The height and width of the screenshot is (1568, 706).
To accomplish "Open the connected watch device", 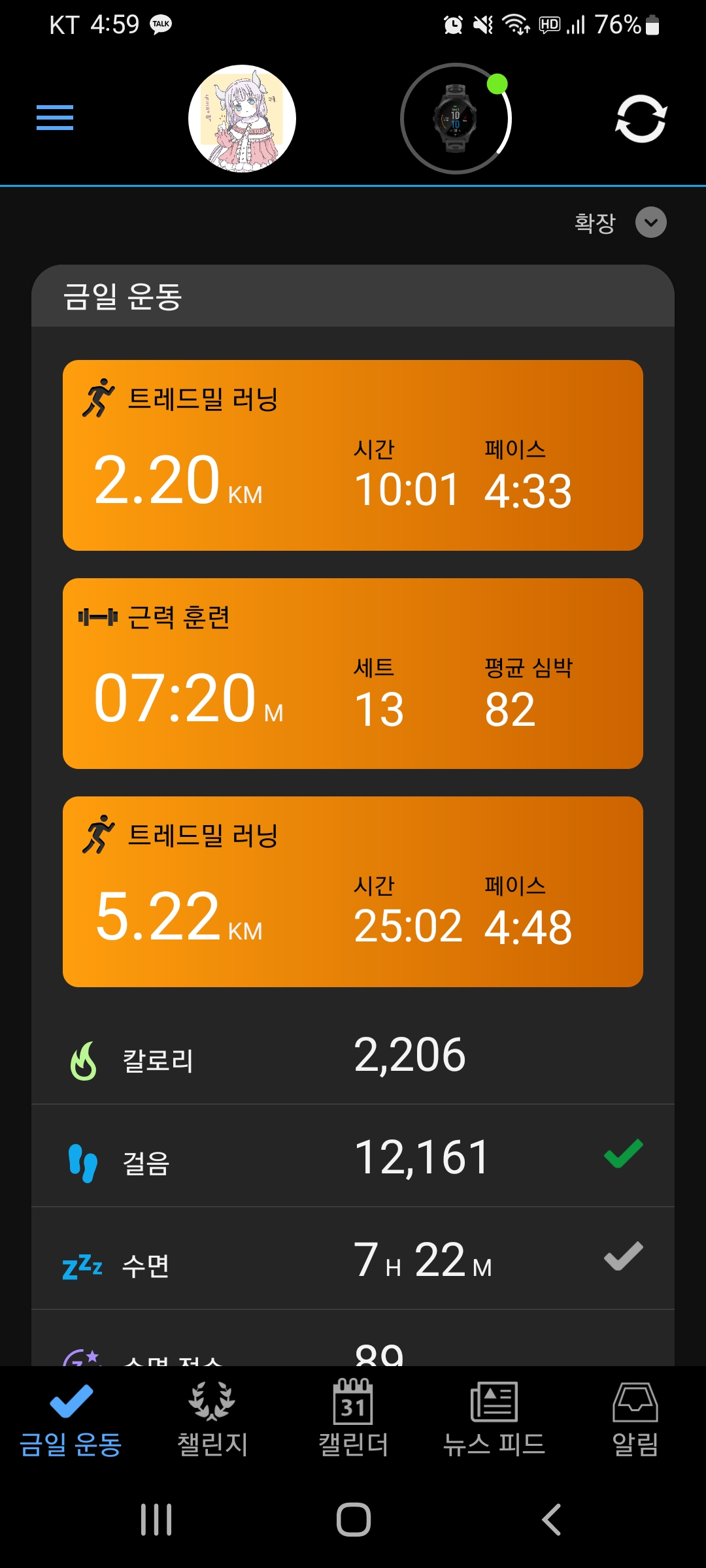I will (x=456, y=119).
